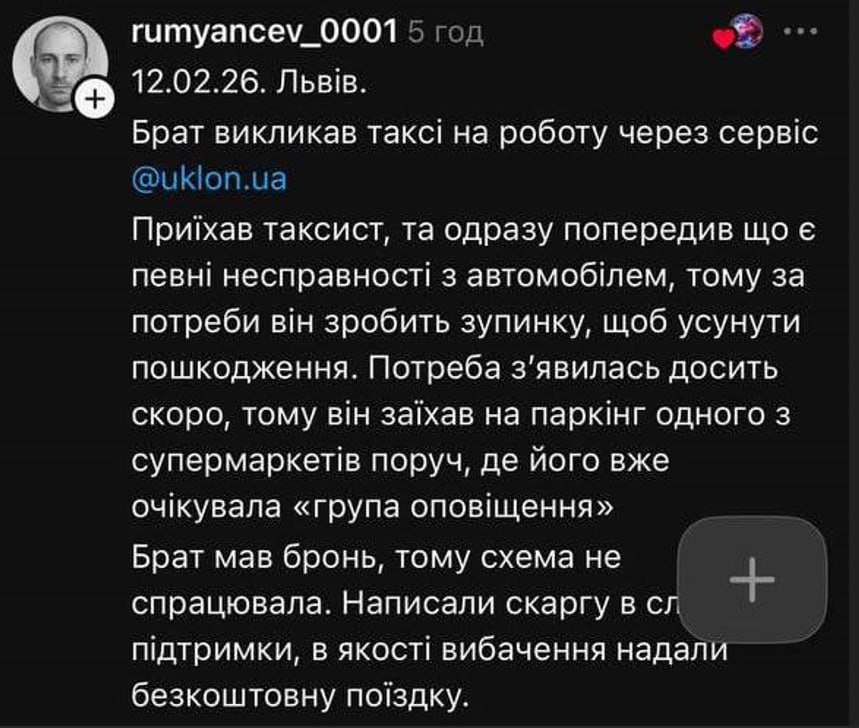The height and width of the screenshot is (728, 859).
Task: Open the post's three-dot overflow menu
Action: coord(800,31)
